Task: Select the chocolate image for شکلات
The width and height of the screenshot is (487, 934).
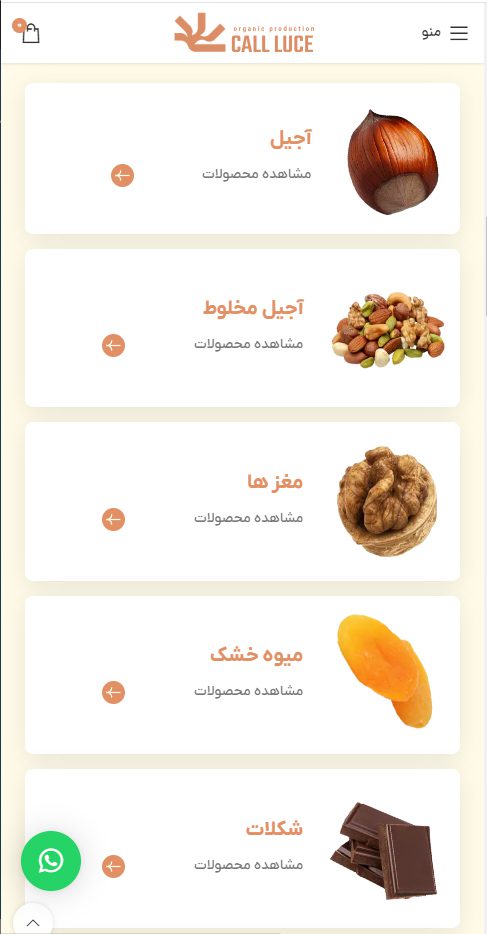Action: click(x=384, y=850)
